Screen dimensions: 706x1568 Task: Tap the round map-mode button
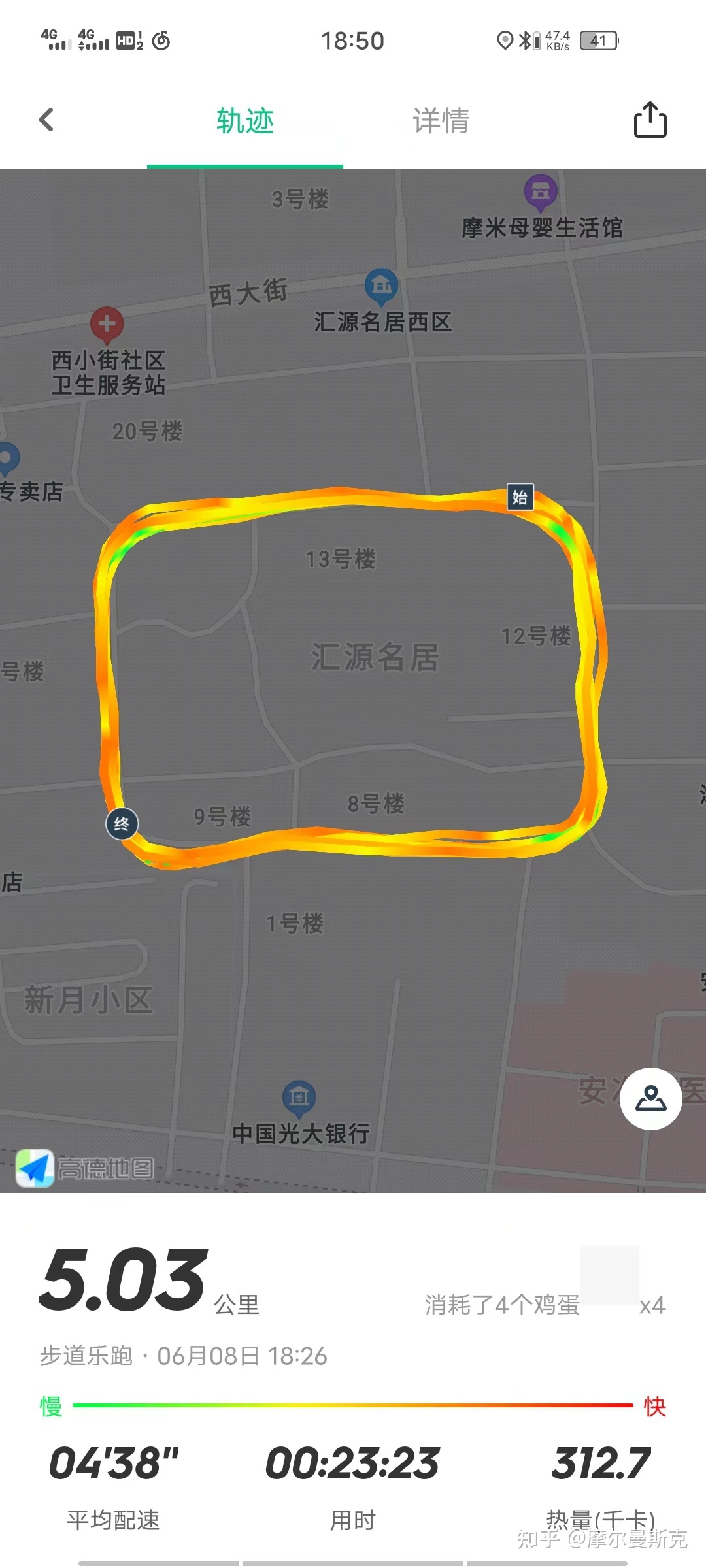[650, 1098]
